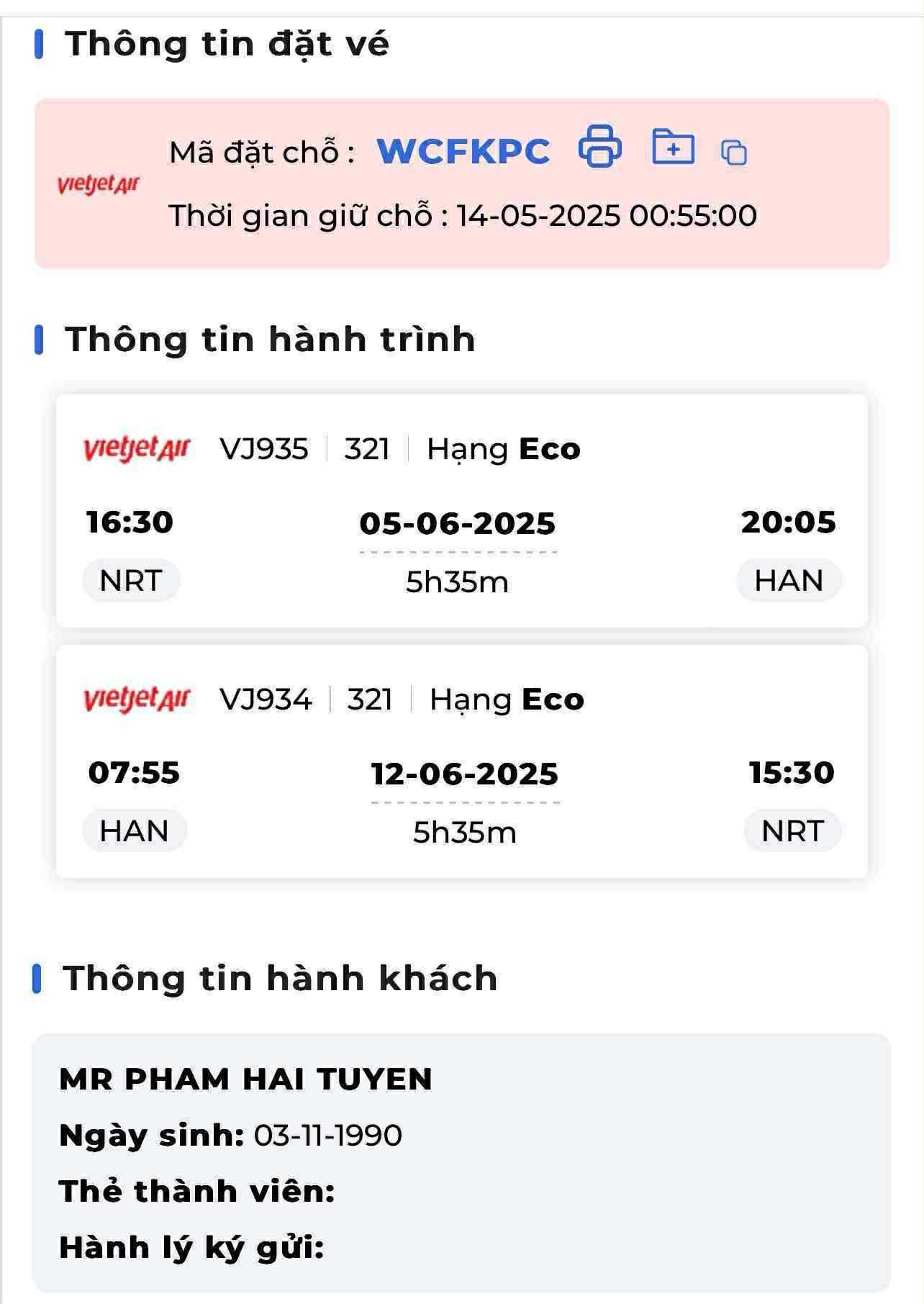Open the VJ935 flight card

[x=461, y=511]
